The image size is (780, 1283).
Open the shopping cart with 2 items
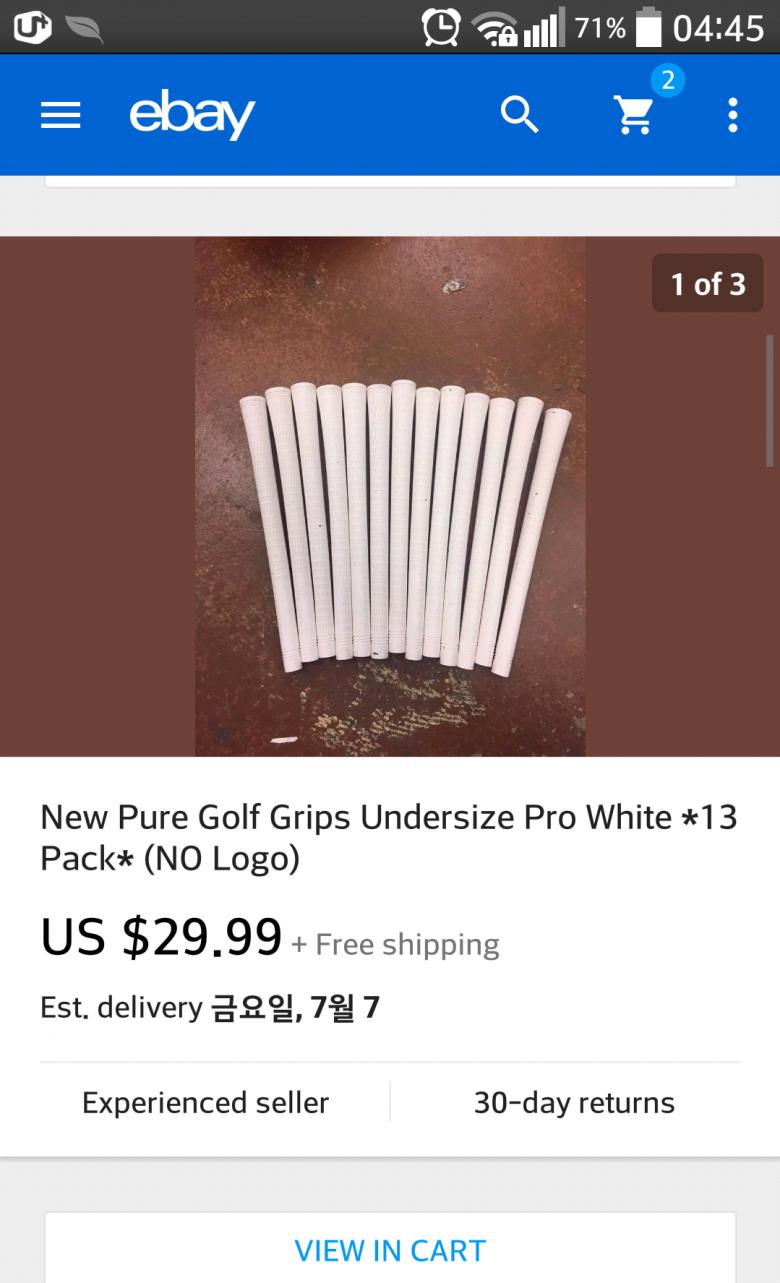[x=636, y=115]
